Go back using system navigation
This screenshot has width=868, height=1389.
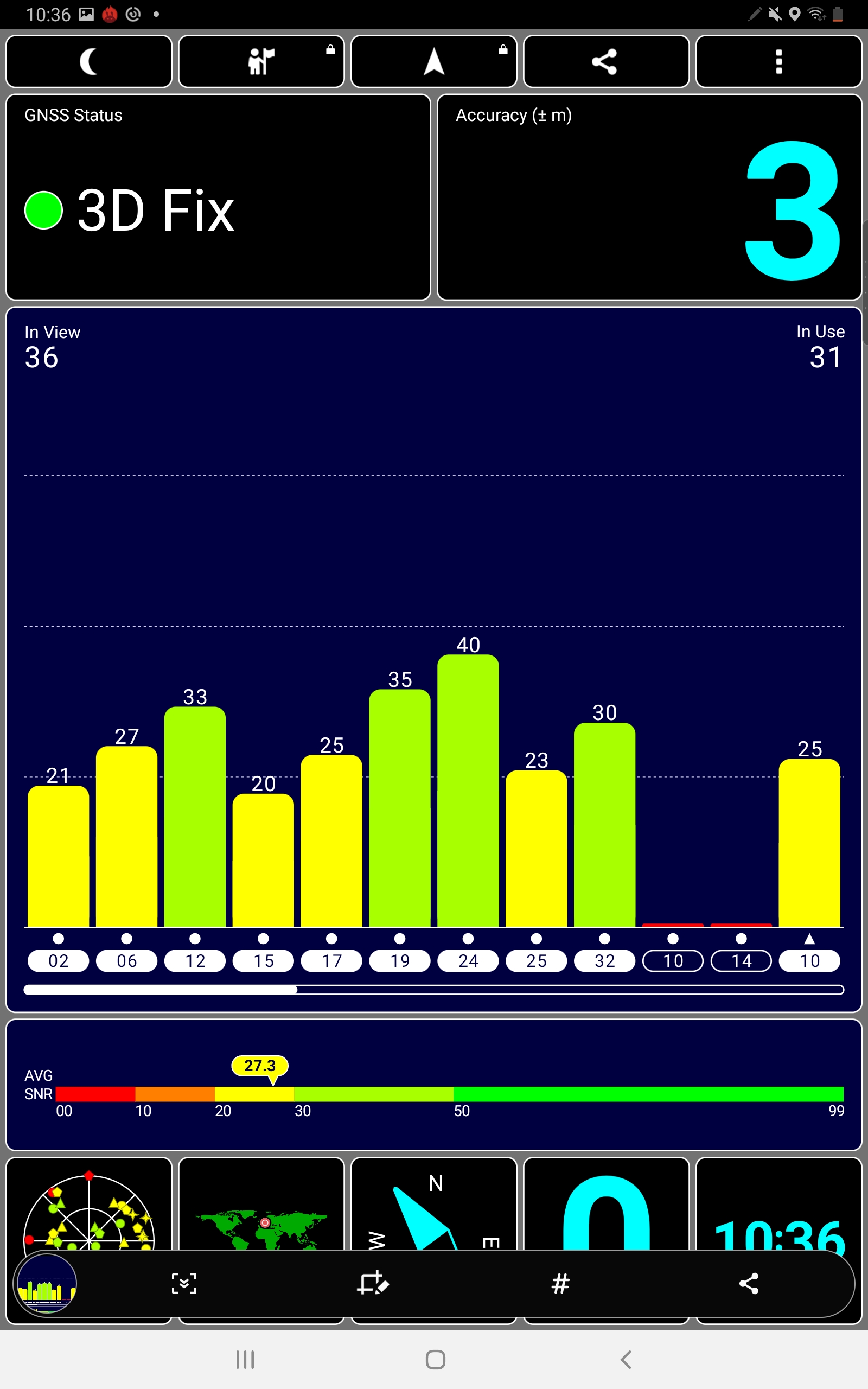tap(626, 1359)
